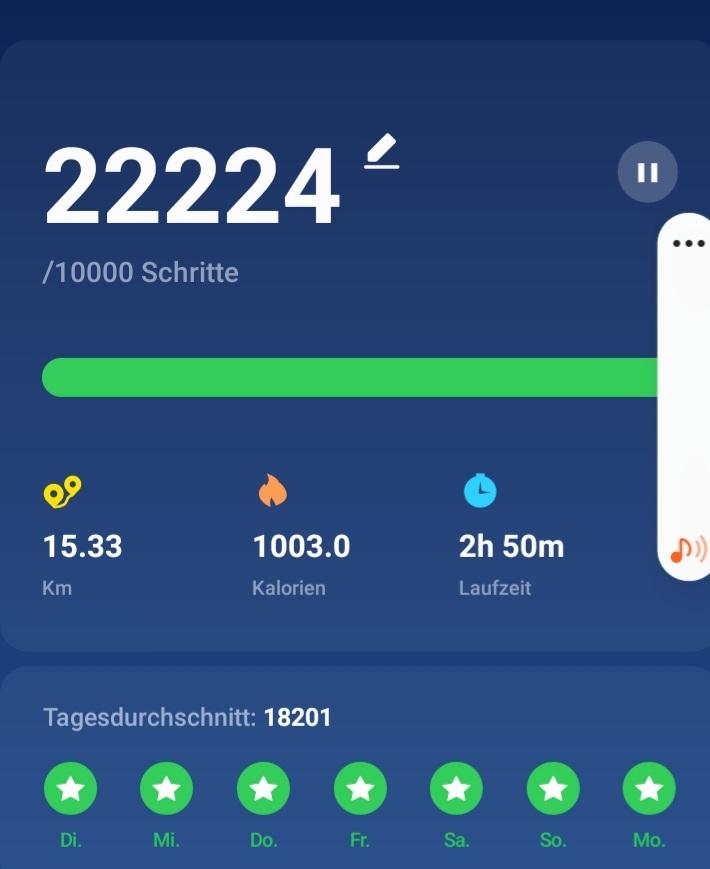Pause step counting
710x869 pixels.
[x=647, y=173]
